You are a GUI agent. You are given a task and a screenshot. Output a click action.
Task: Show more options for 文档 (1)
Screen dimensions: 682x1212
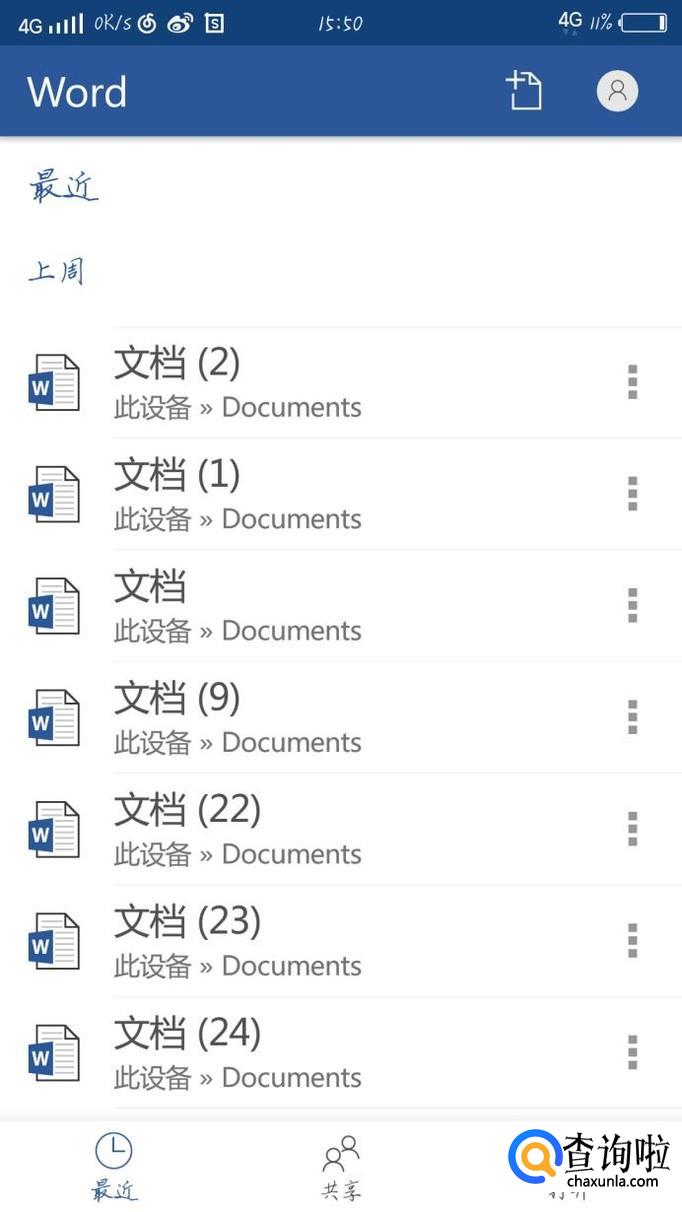tap(632, 494)
